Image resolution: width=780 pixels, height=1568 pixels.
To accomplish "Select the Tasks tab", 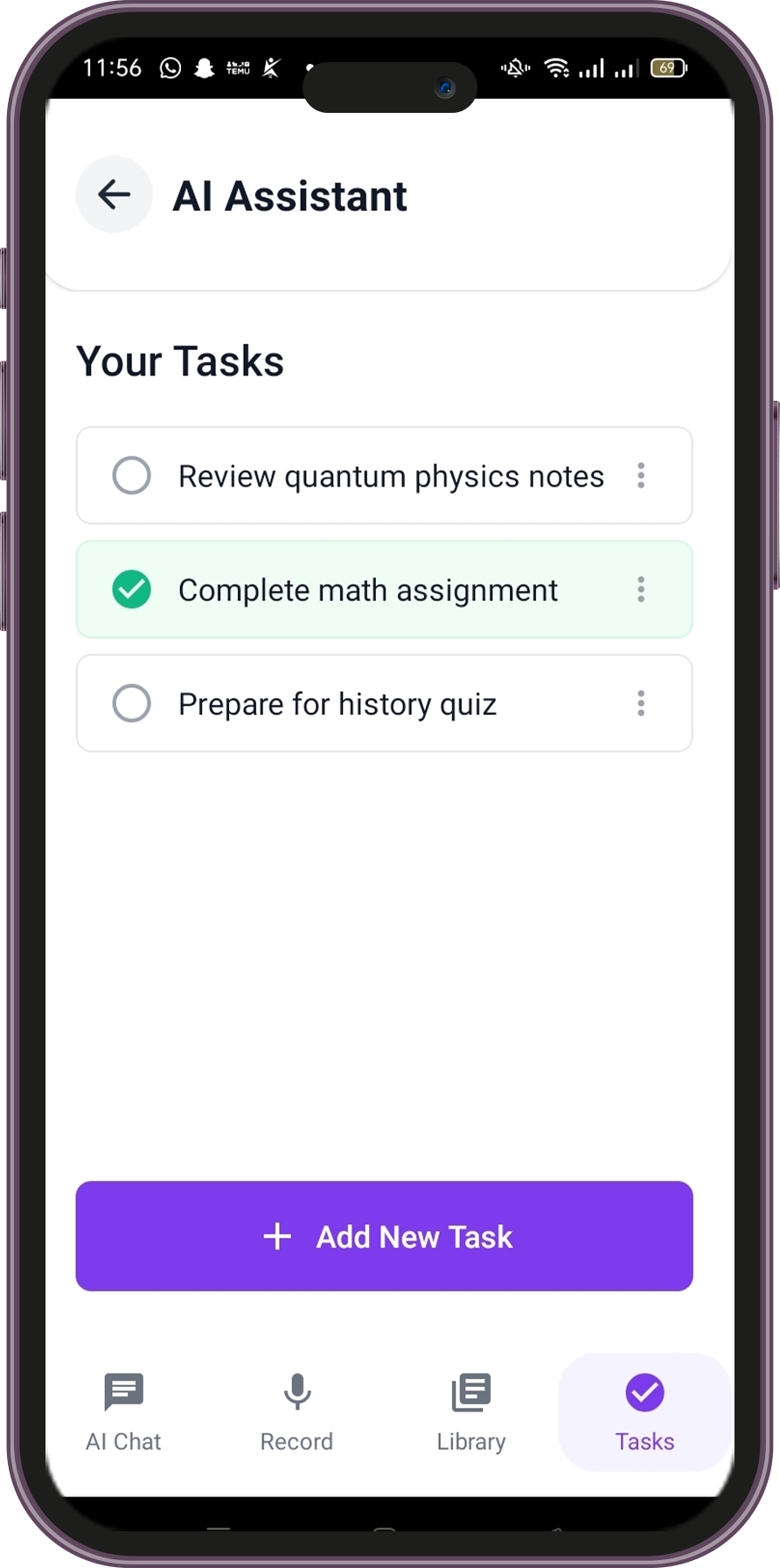I will [x=644, y=1411].
